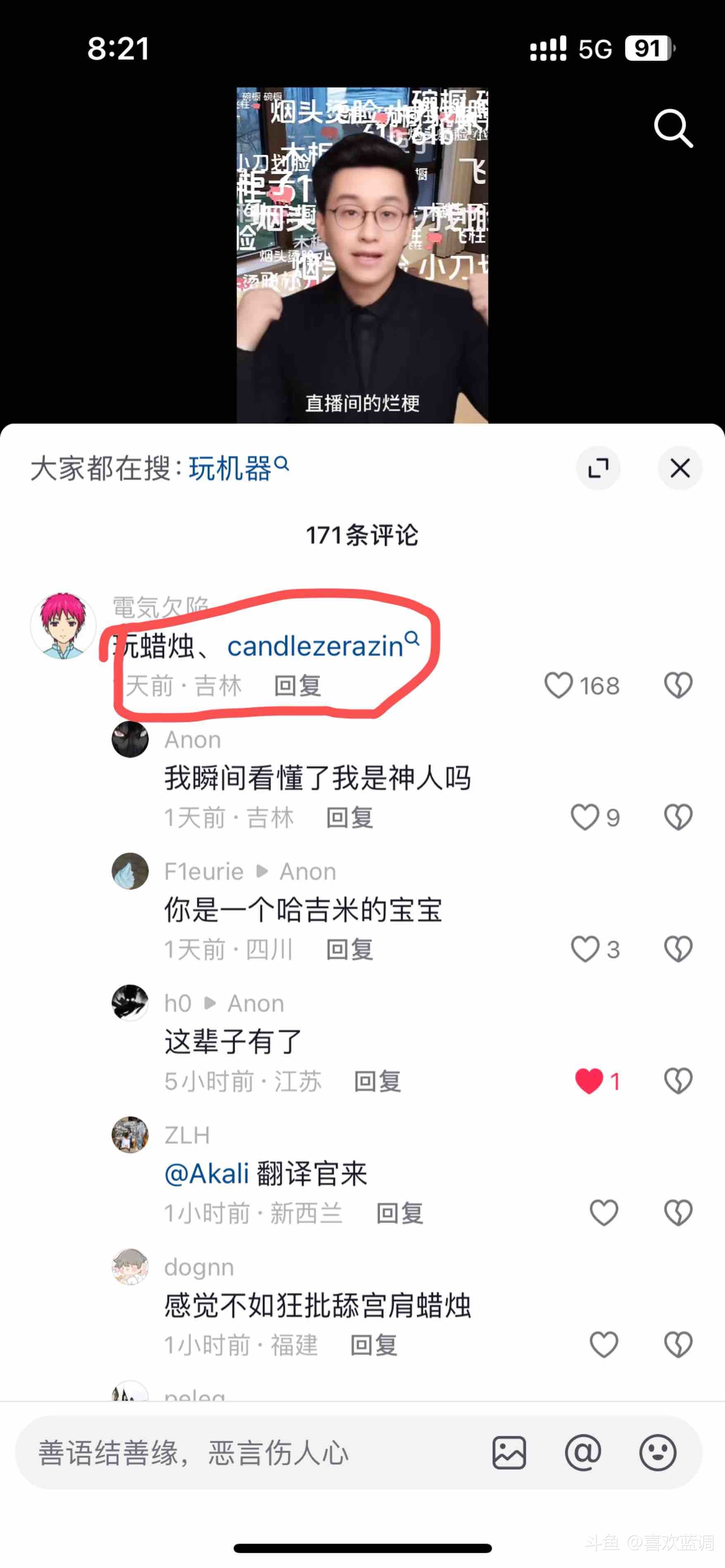Like the top comment with 168 likes
The width and height of the screenshot is (725, 1568).
(558, 685)
